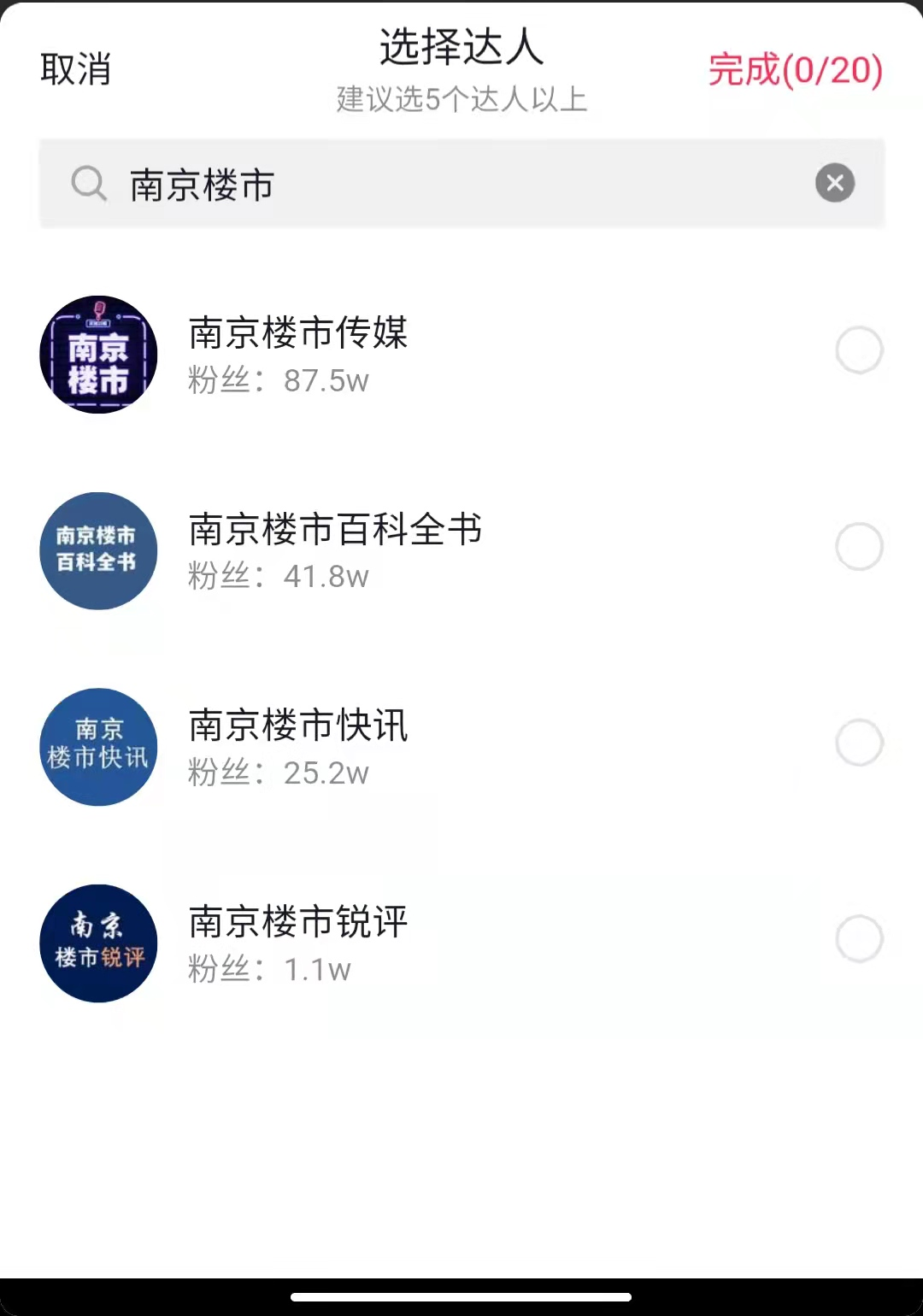Clear the search text with the X icon

tap(835, 183)
